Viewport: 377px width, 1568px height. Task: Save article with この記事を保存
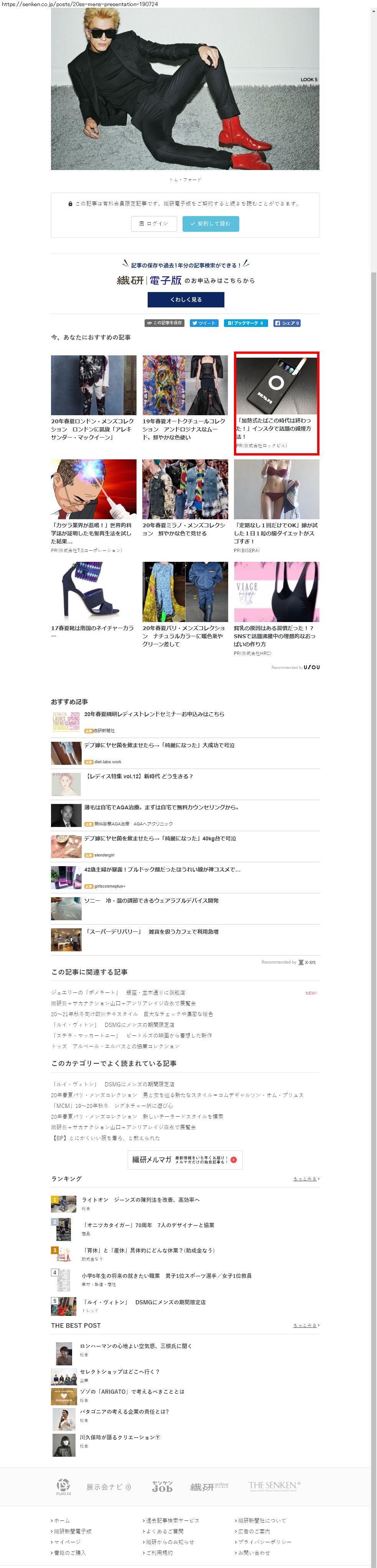164,323
